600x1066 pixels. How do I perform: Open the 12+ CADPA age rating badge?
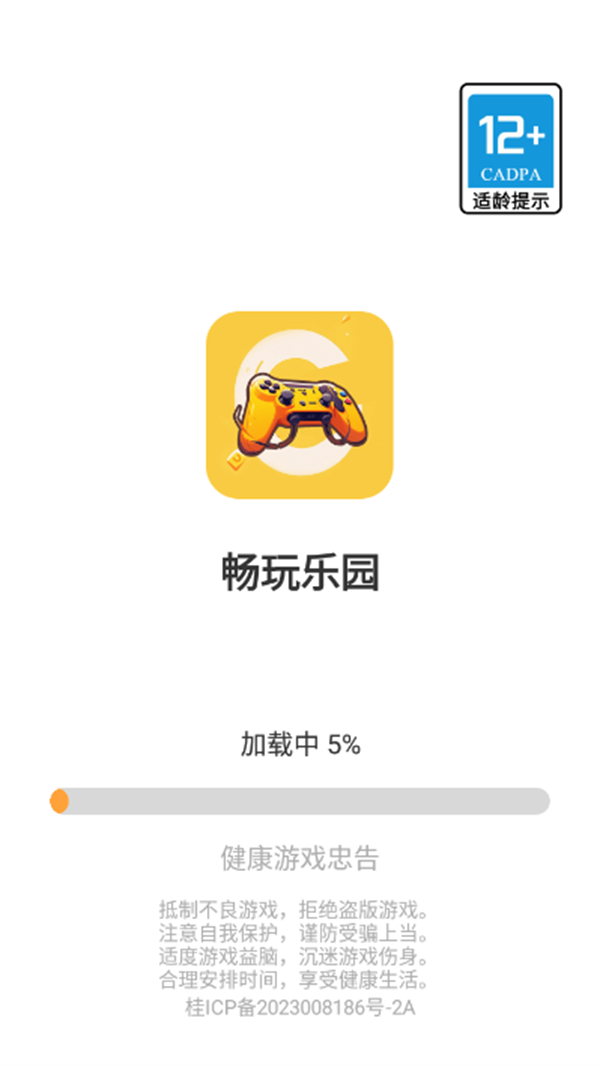click(510, 149)
